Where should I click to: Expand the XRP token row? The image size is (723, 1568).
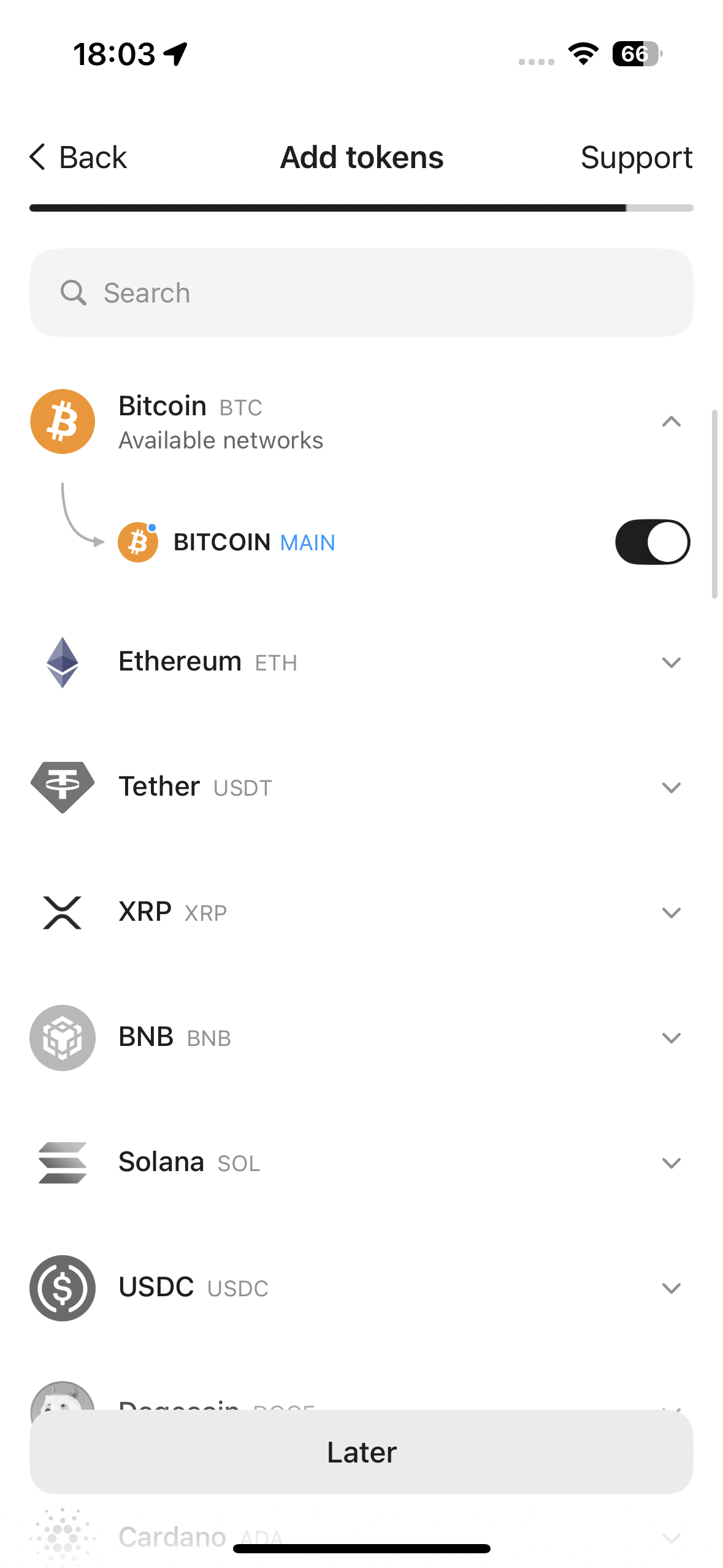tap(361, 913)
